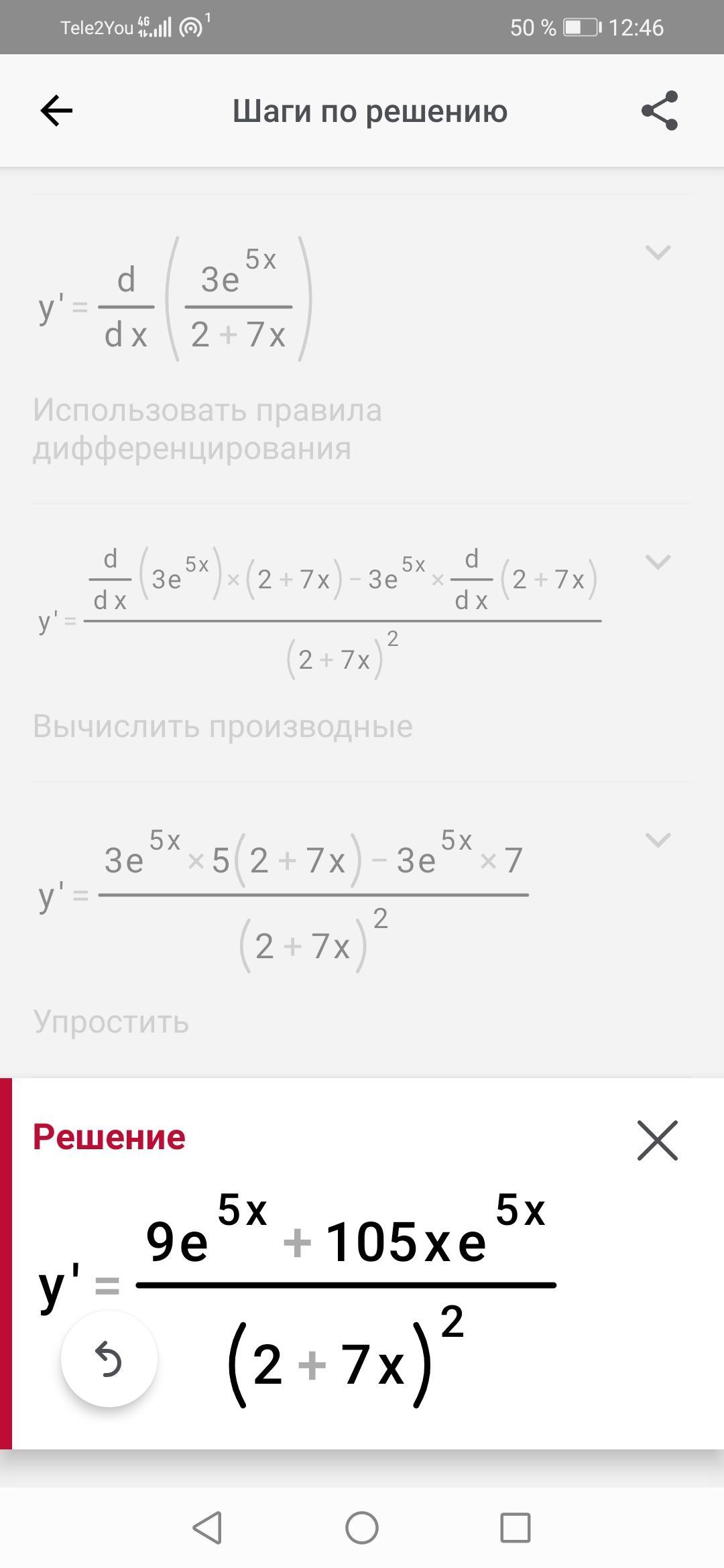Close the 'Решение' panel

658,1140
